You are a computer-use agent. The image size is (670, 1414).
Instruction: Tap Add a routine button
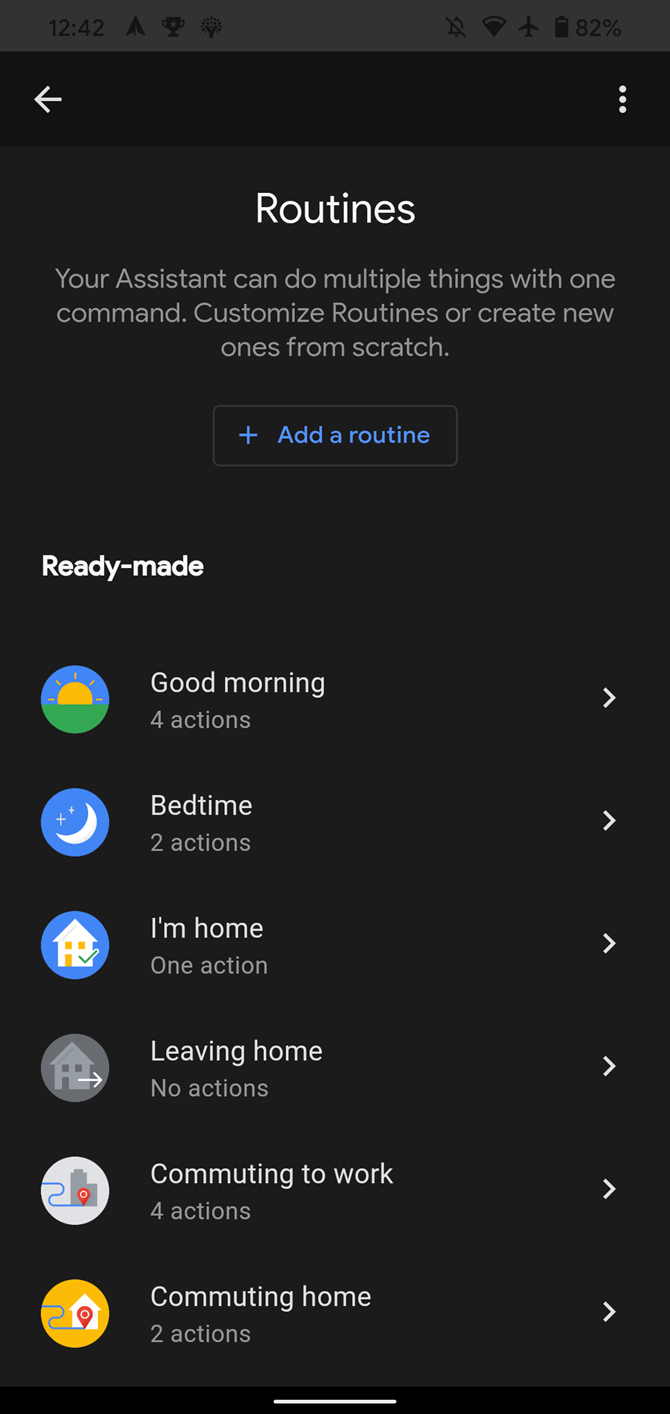pyautogui.click(x=335, y=435)
